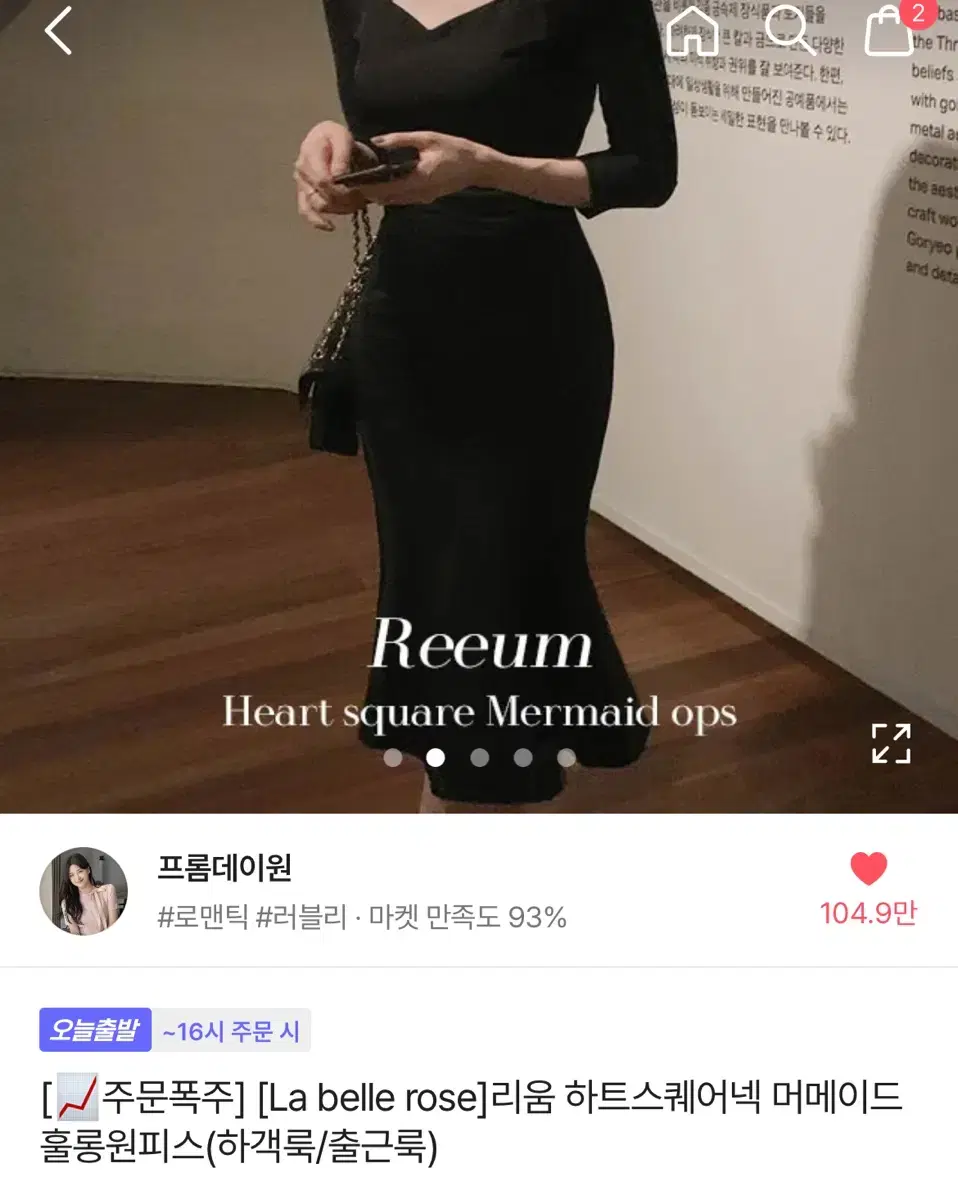Jump to the first image dot
The width and height of the screenshot is (958, 1200).
tap(390, 758)
